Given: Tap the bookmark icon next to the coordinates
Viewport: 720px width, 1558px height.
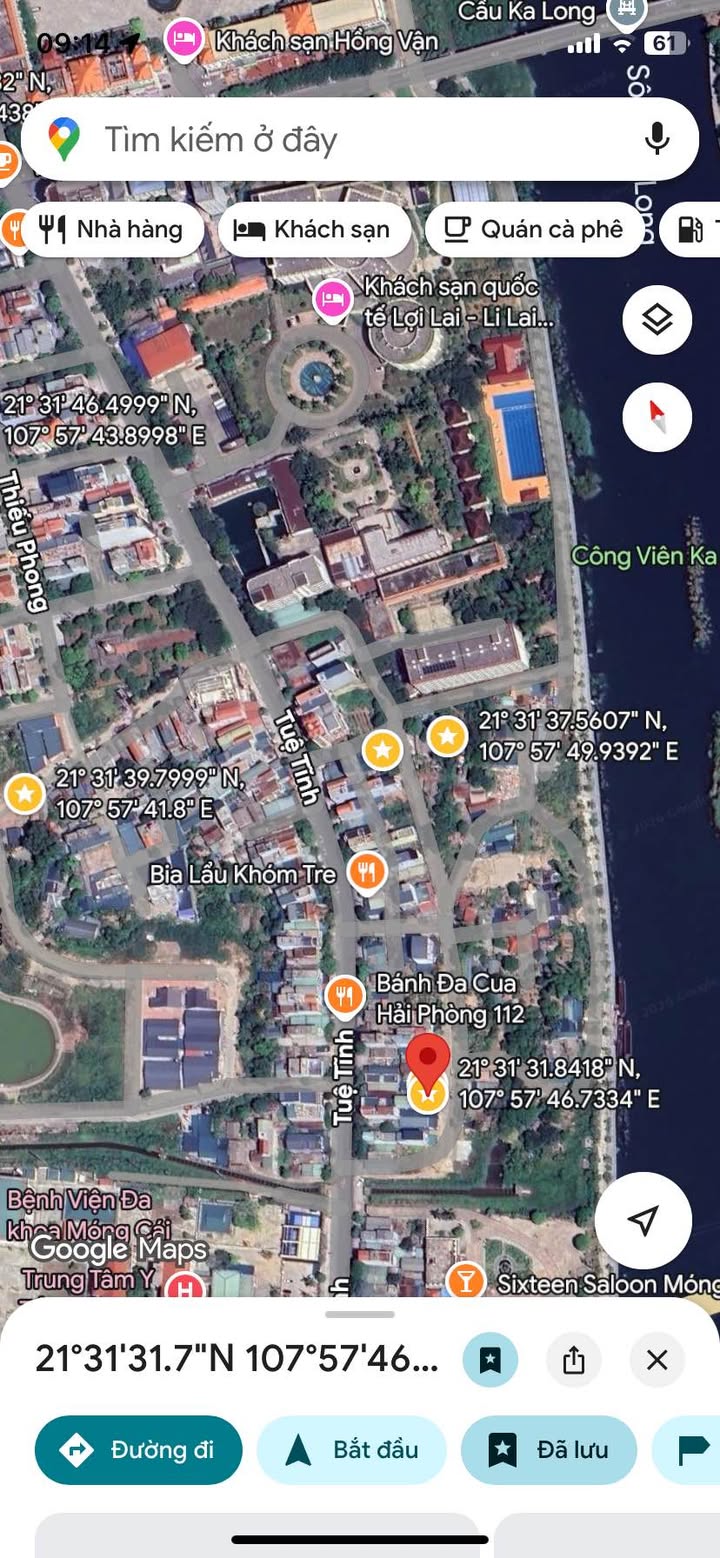Looking at the screenshot, I should click(490, 1360).
